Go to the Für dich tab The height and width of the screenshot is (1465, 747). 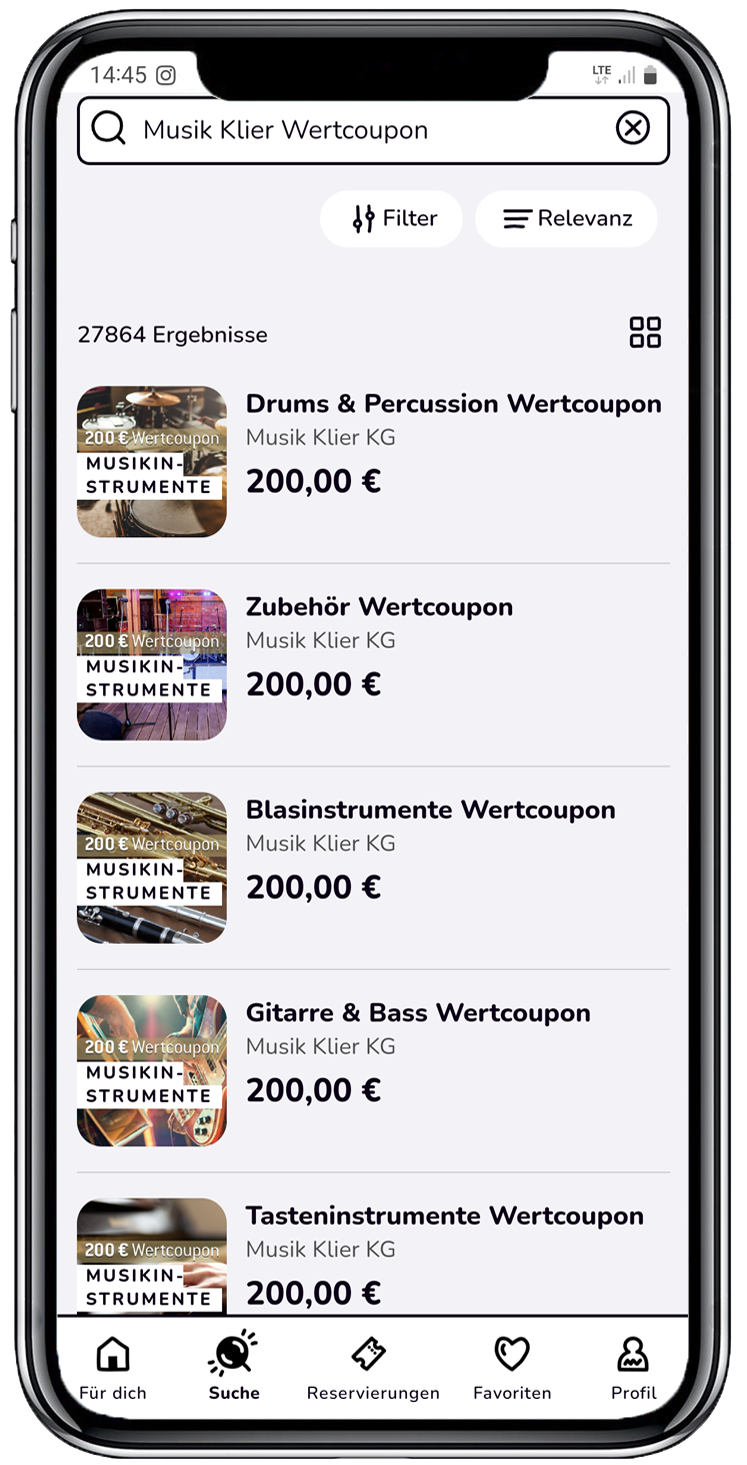coord(113,1366)
